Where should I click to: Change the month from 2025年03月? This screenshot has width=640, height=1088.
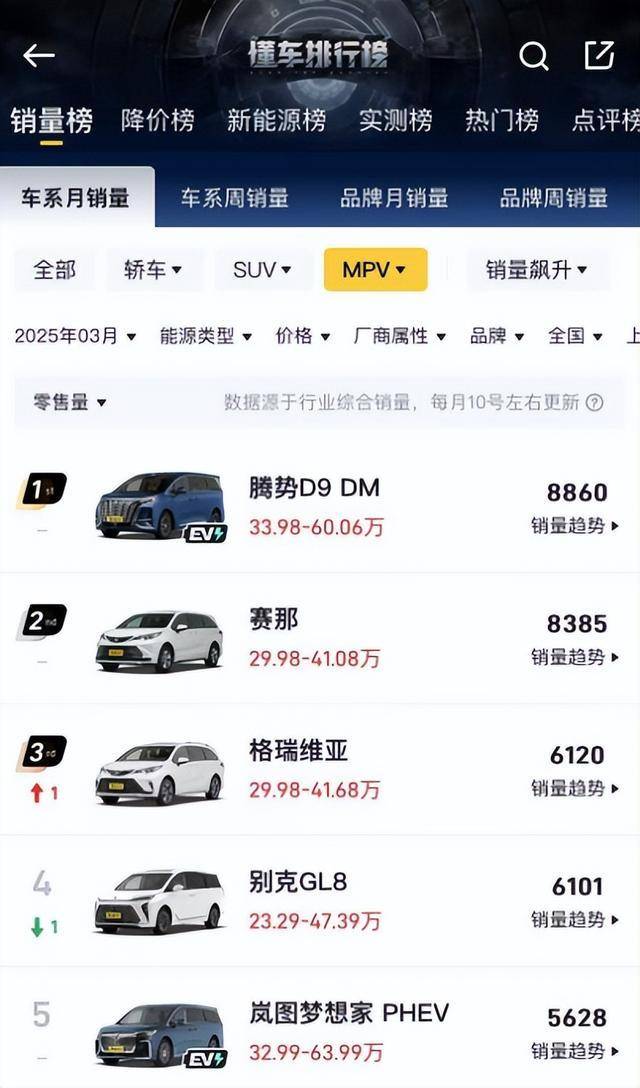[75, 337]
